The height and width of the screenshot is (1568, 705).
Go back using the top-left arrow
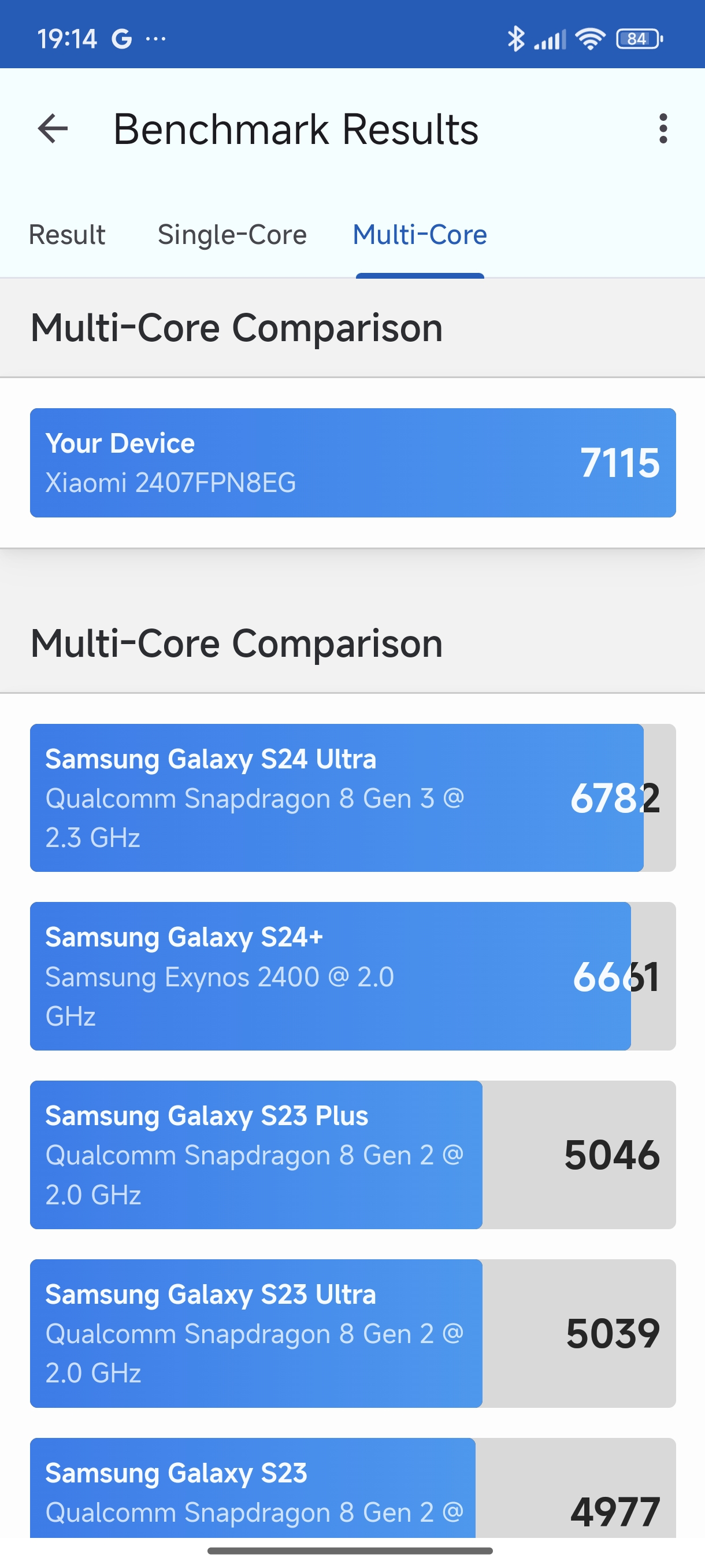(x=53, y=129)
